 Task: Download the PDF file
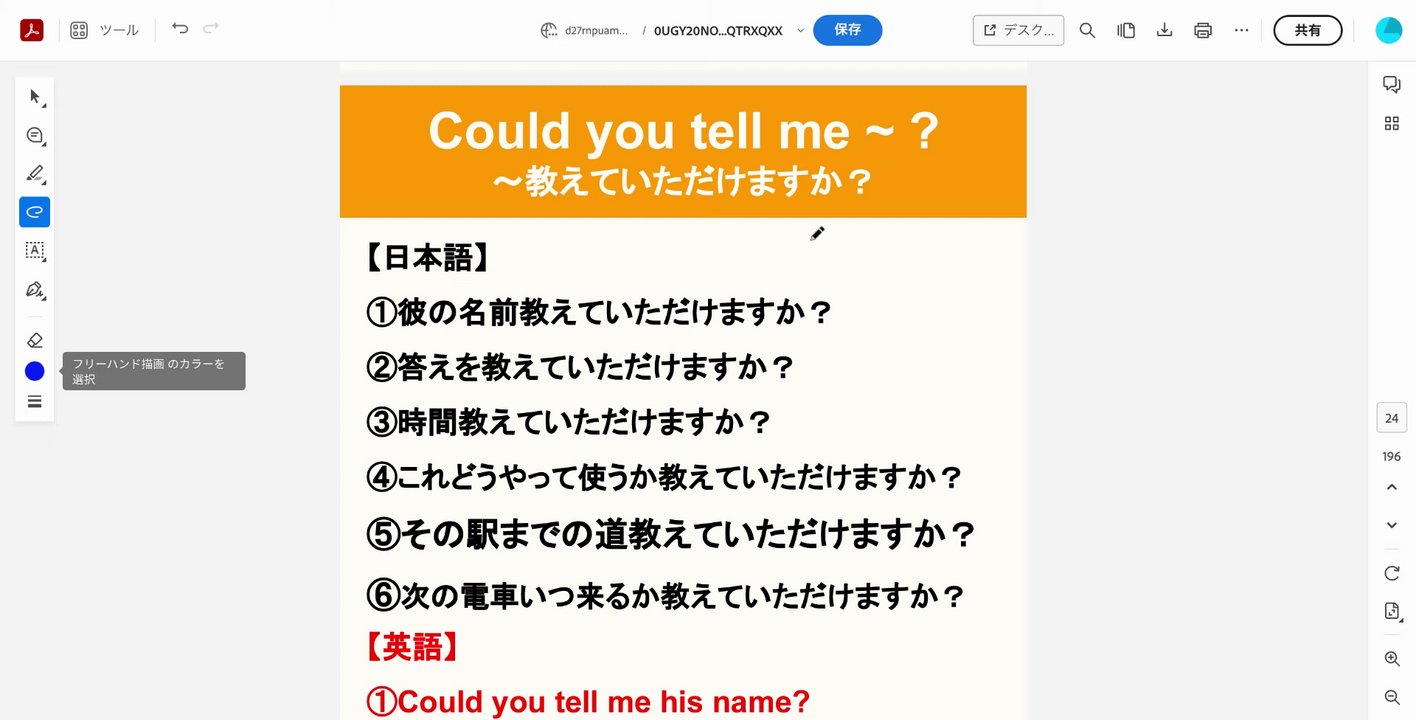click(x=1164, y=30)
